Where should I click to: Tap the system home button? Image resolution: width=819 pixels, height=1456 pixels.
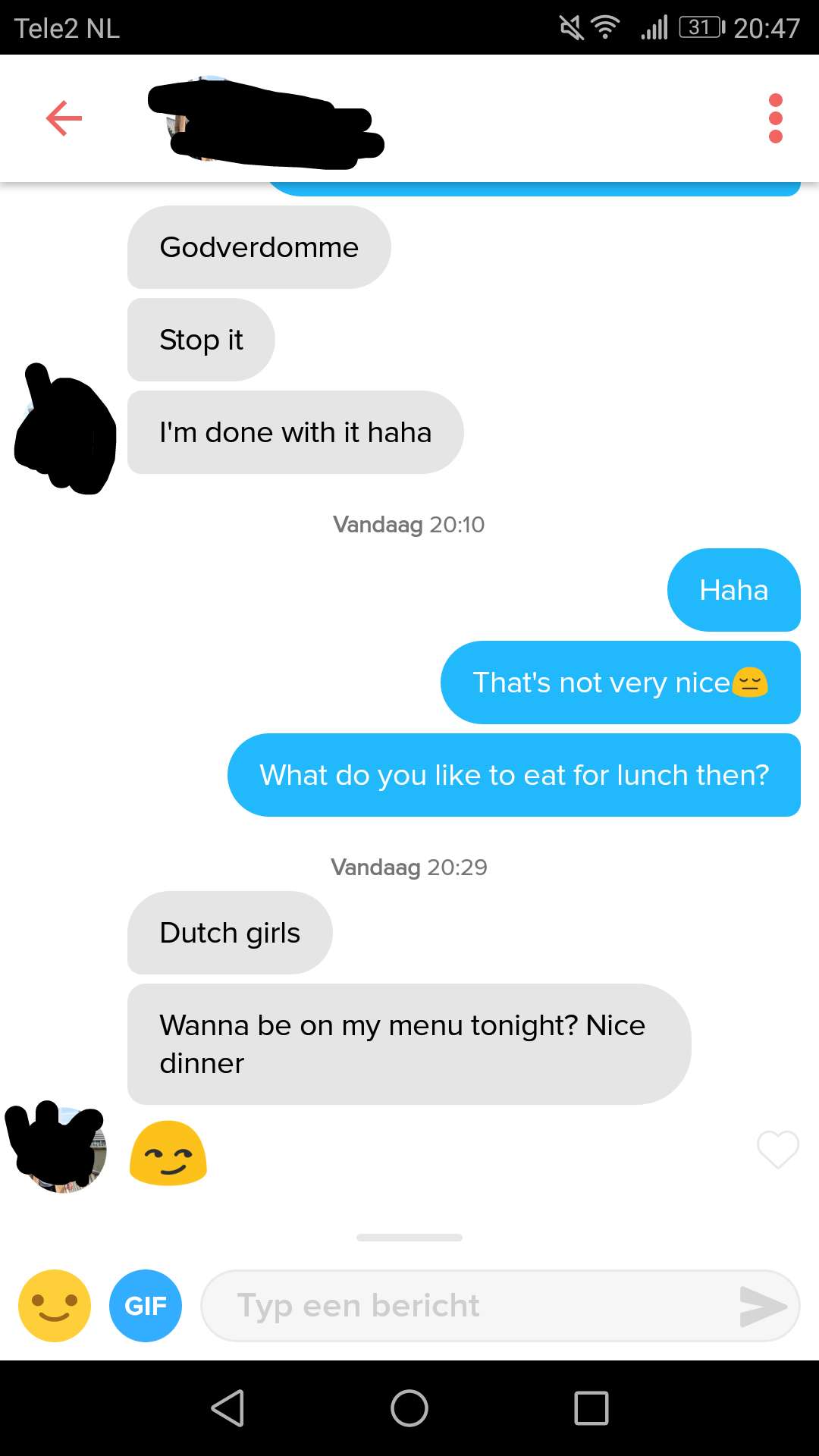409,1408
